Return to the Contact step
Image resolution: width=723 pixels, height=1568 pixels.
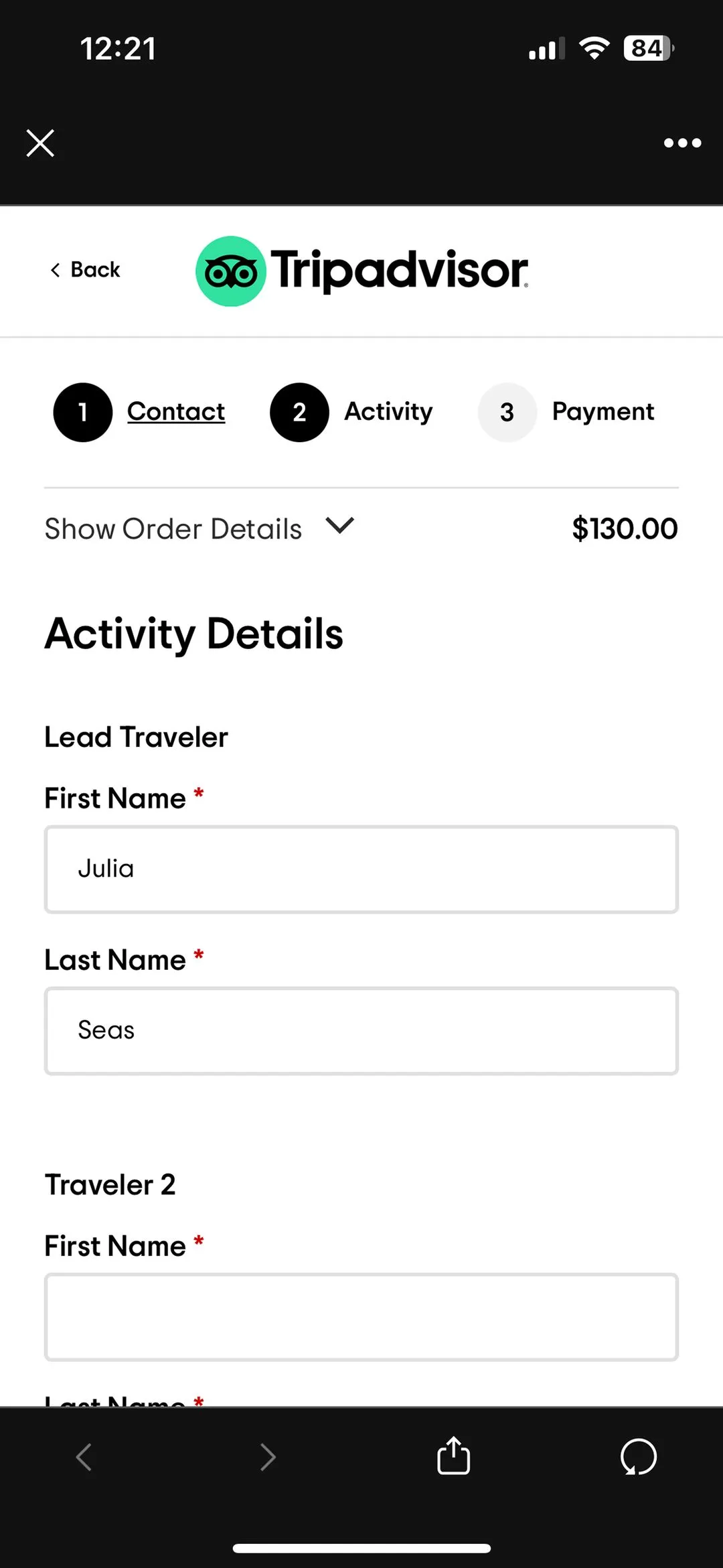[x=176, y=411]
